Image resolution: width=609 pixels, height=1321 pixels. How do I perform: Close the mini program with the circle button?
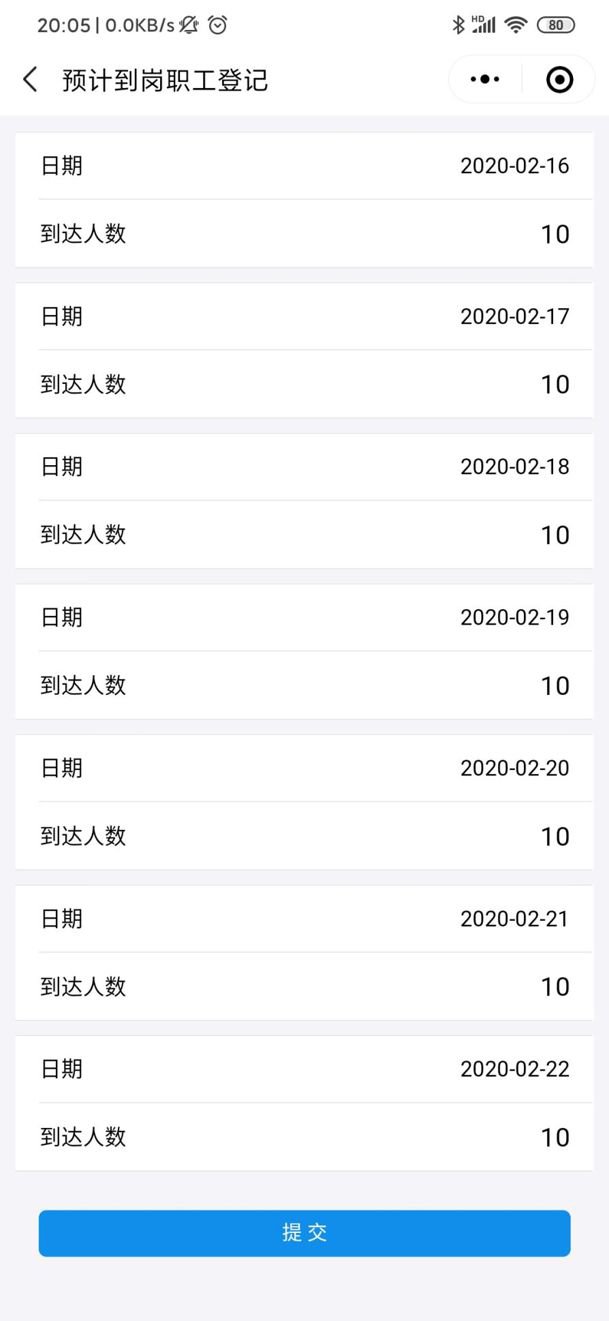(x=560, y=80)
